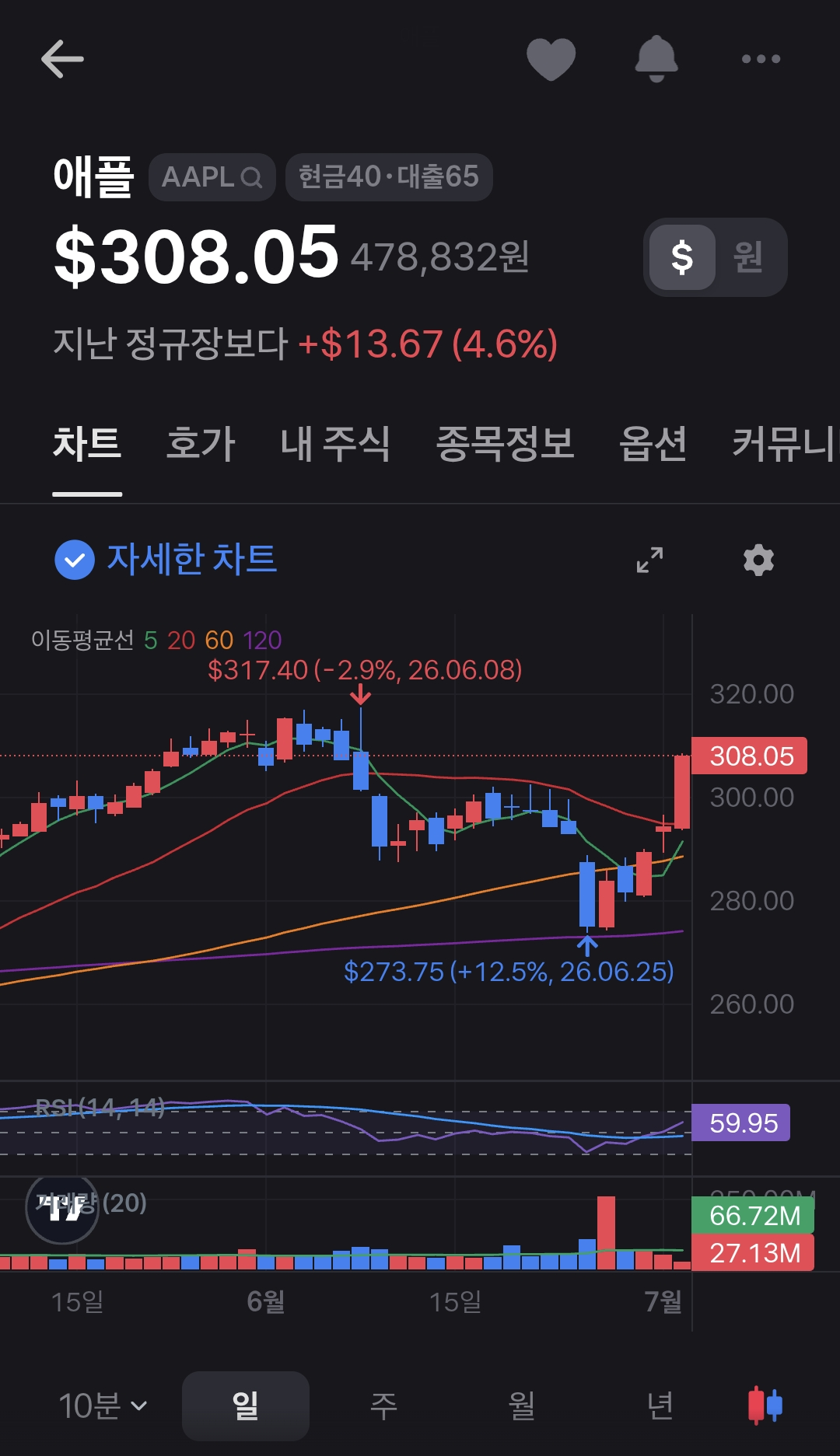840x1456 pixels.
Task: Expand chart to fullscreen
Action: pos(650,560)
